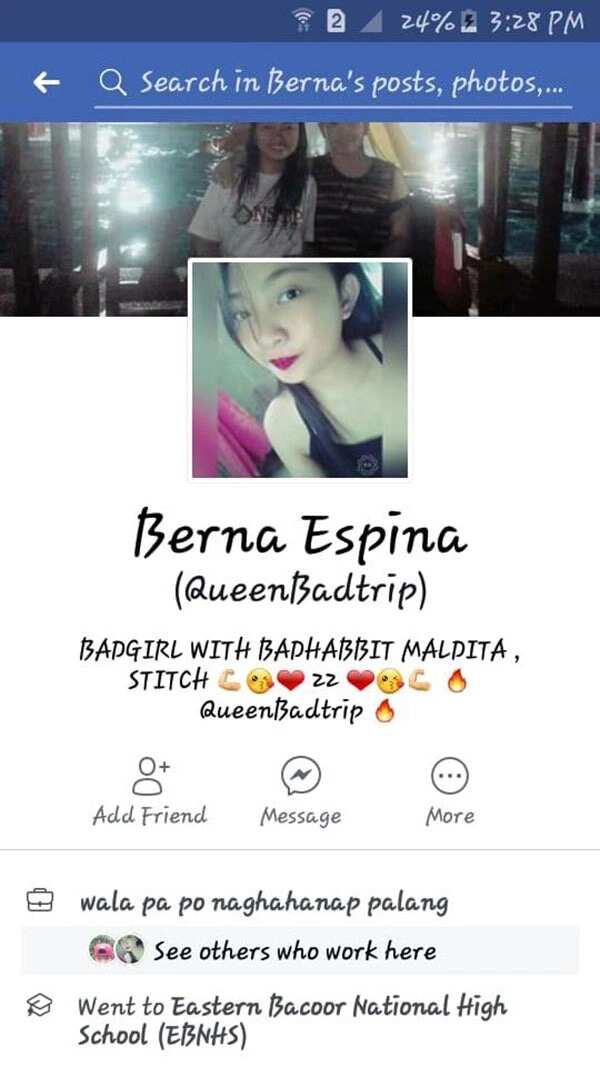
Task: Message Berna Espina
Action: pos(301,791)
